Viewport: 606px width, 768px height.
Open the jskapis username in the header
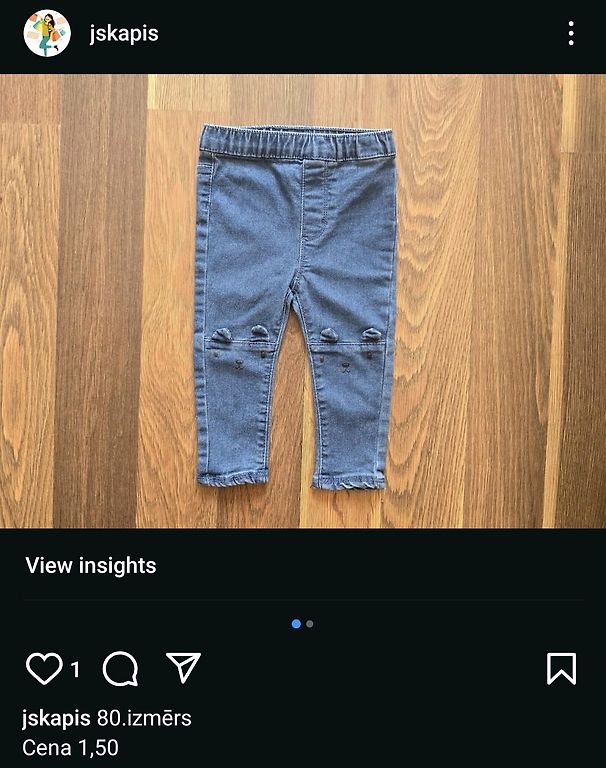click(123, 33)
